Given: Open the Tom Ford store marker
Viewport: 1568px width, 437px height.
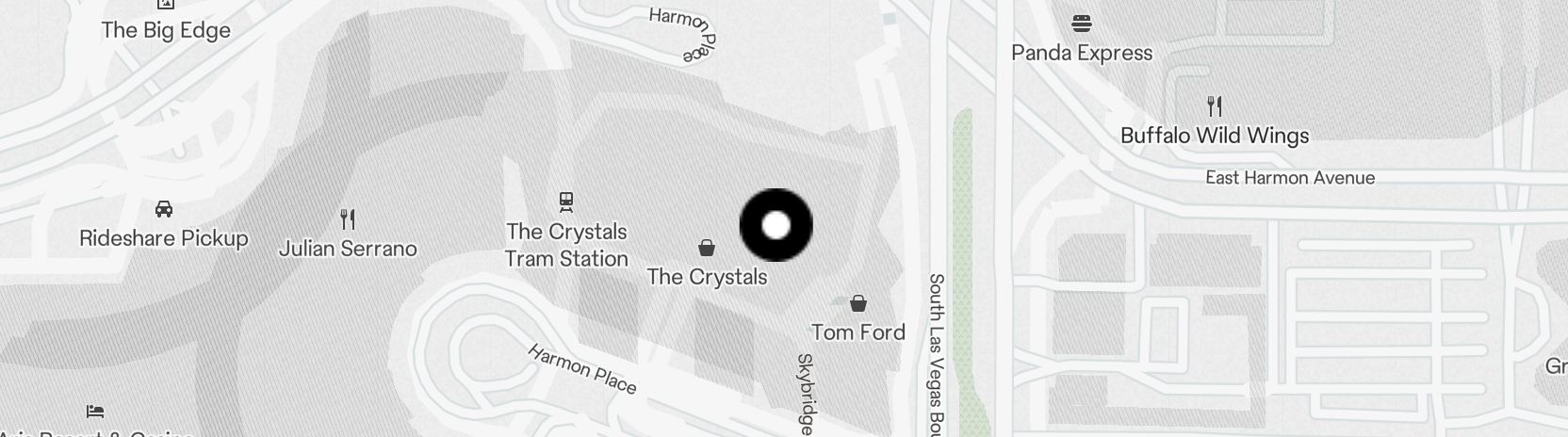Looking at the screenshot, I should 858,304.
